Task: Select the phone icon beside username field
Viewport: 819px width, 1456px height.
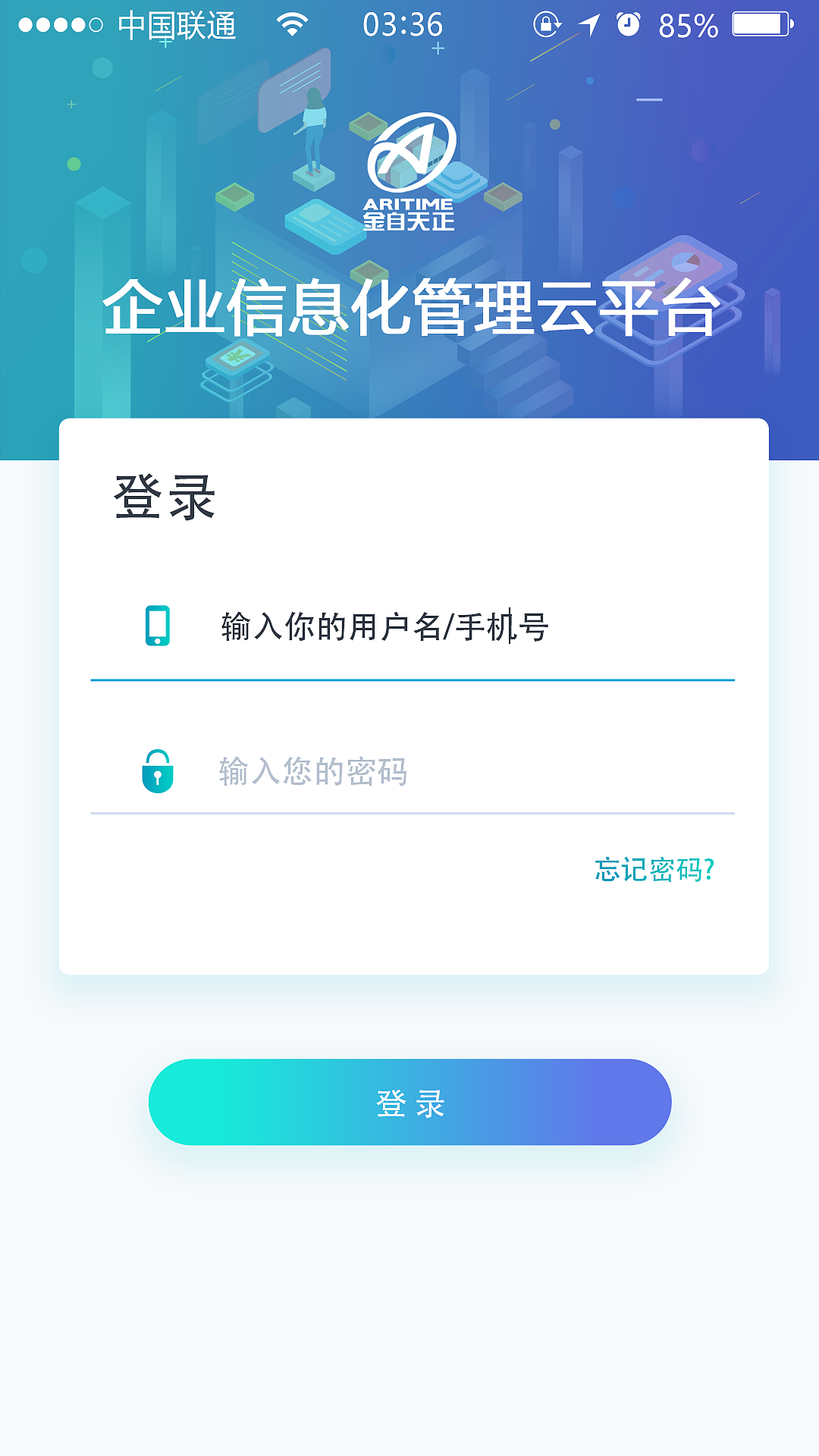Action: [157, 625]
